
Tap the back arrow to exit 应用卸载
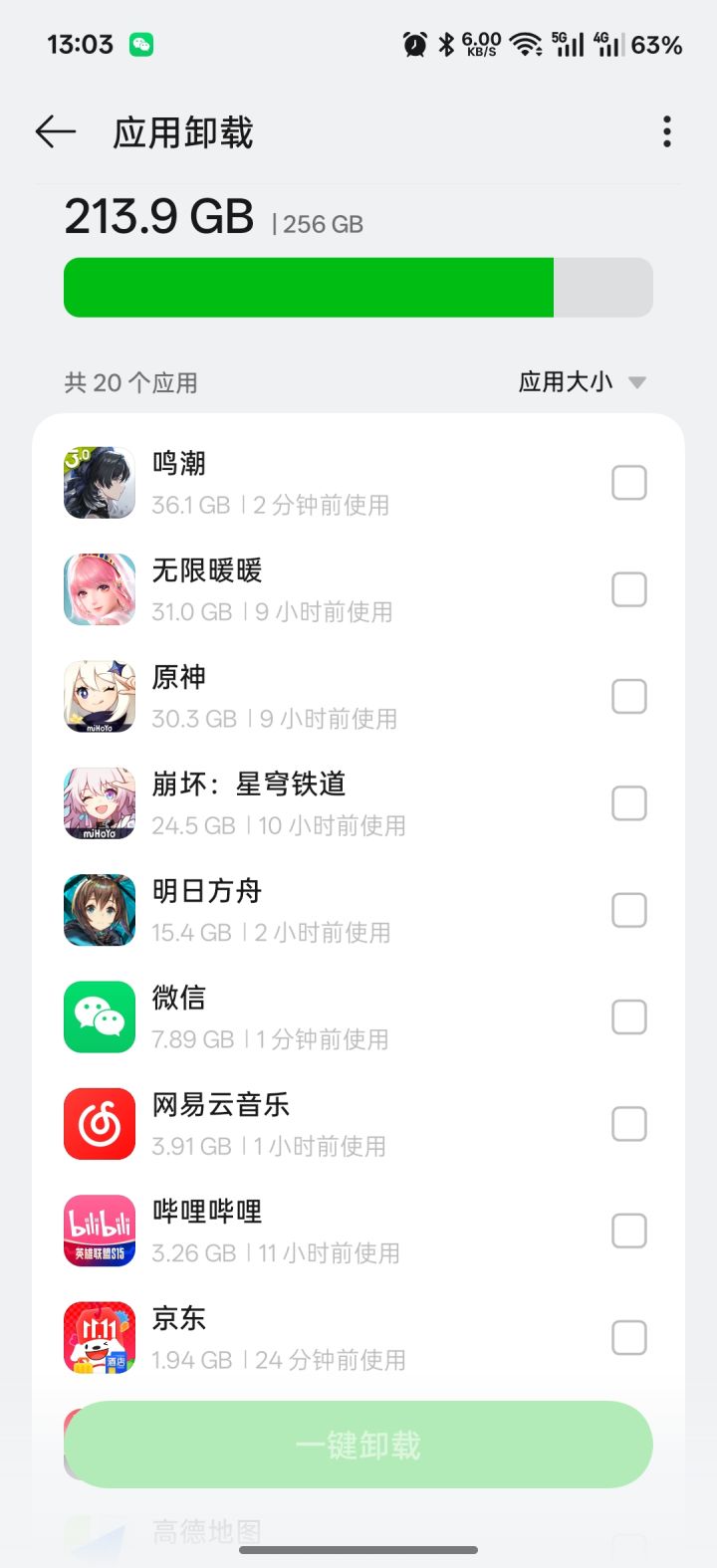(x=55, y=130)
